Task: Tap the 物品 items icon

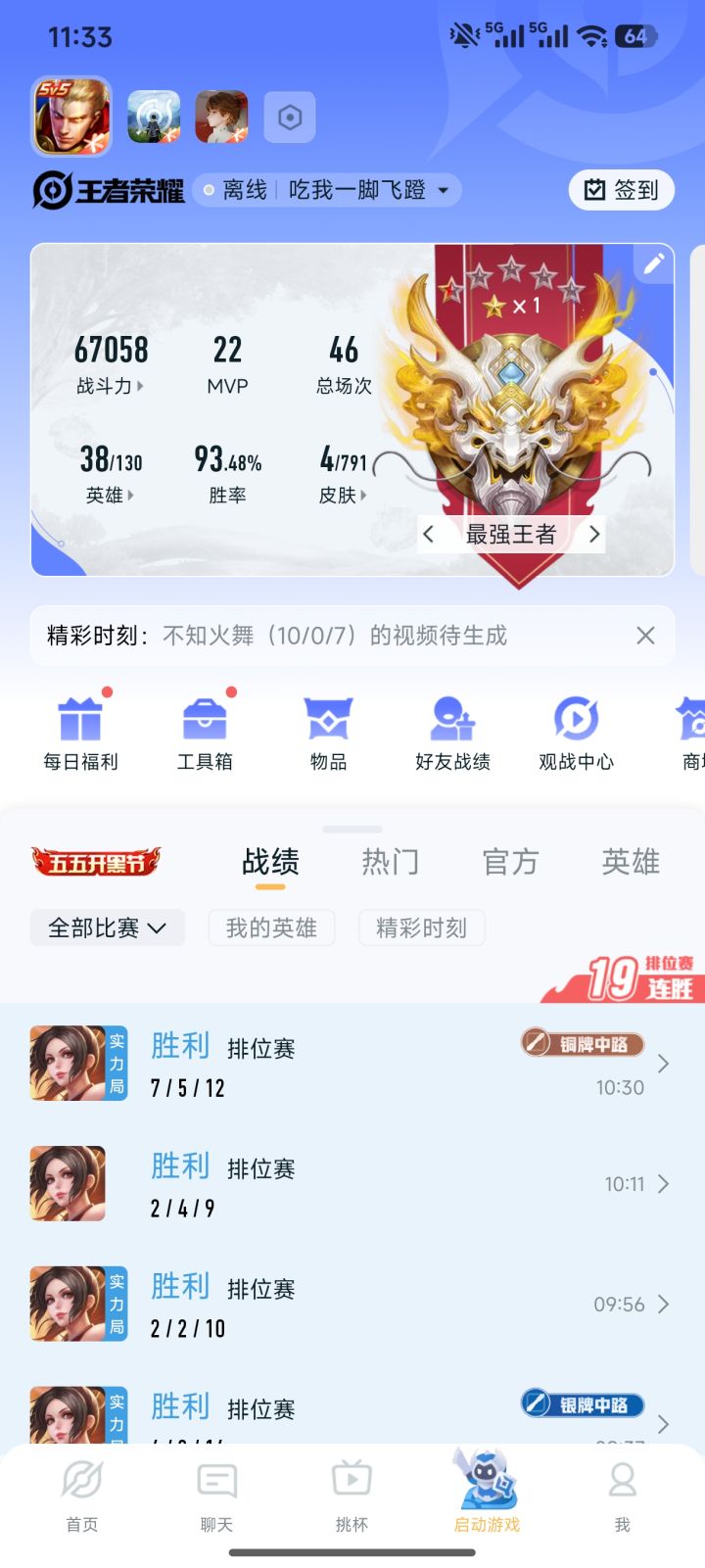Action: [327, 730]
